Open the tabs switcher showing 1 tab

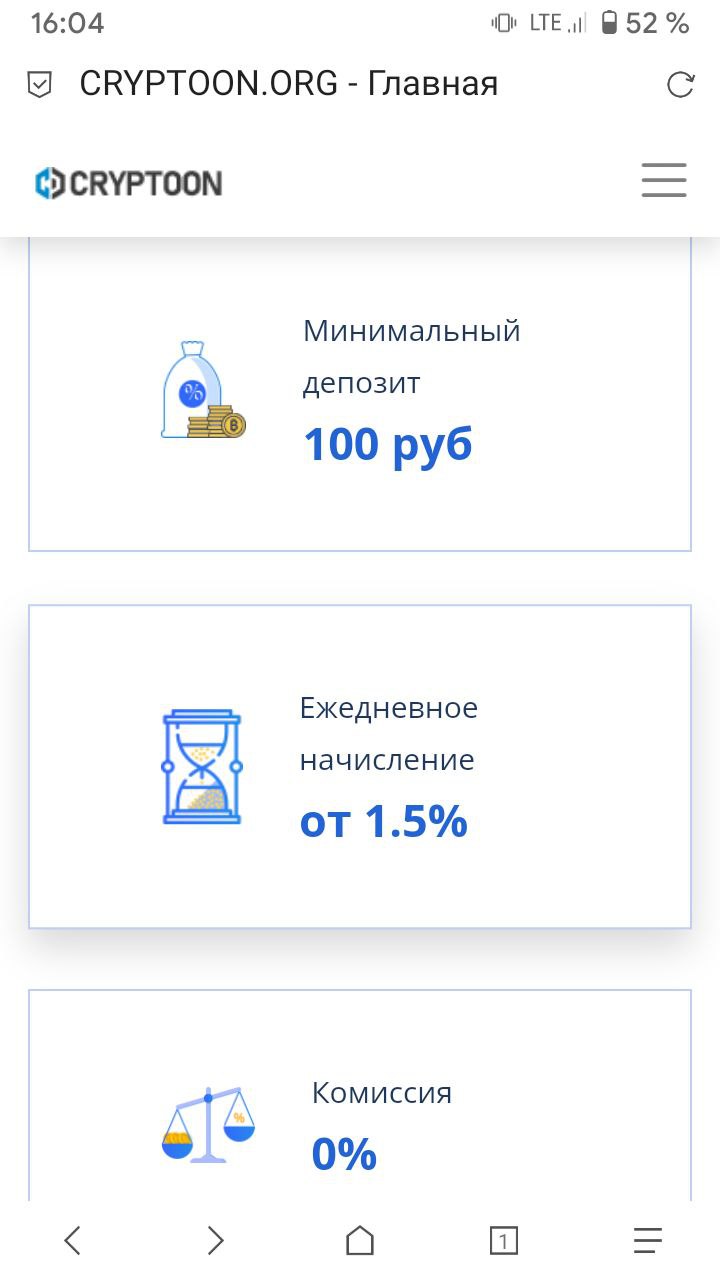tap(504, 1241)
